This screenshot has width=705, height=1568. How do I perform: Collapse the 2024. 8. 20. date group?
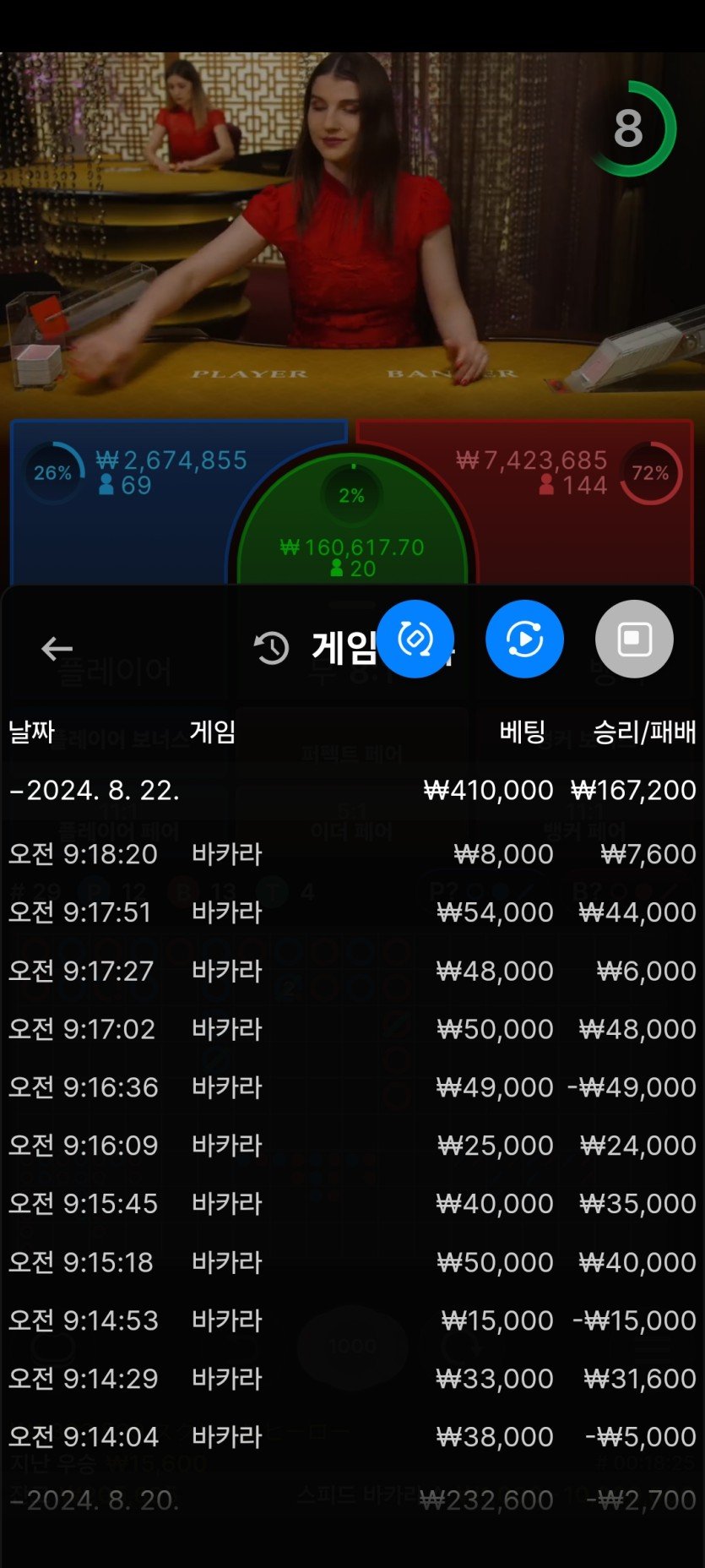coord(95,1500)
